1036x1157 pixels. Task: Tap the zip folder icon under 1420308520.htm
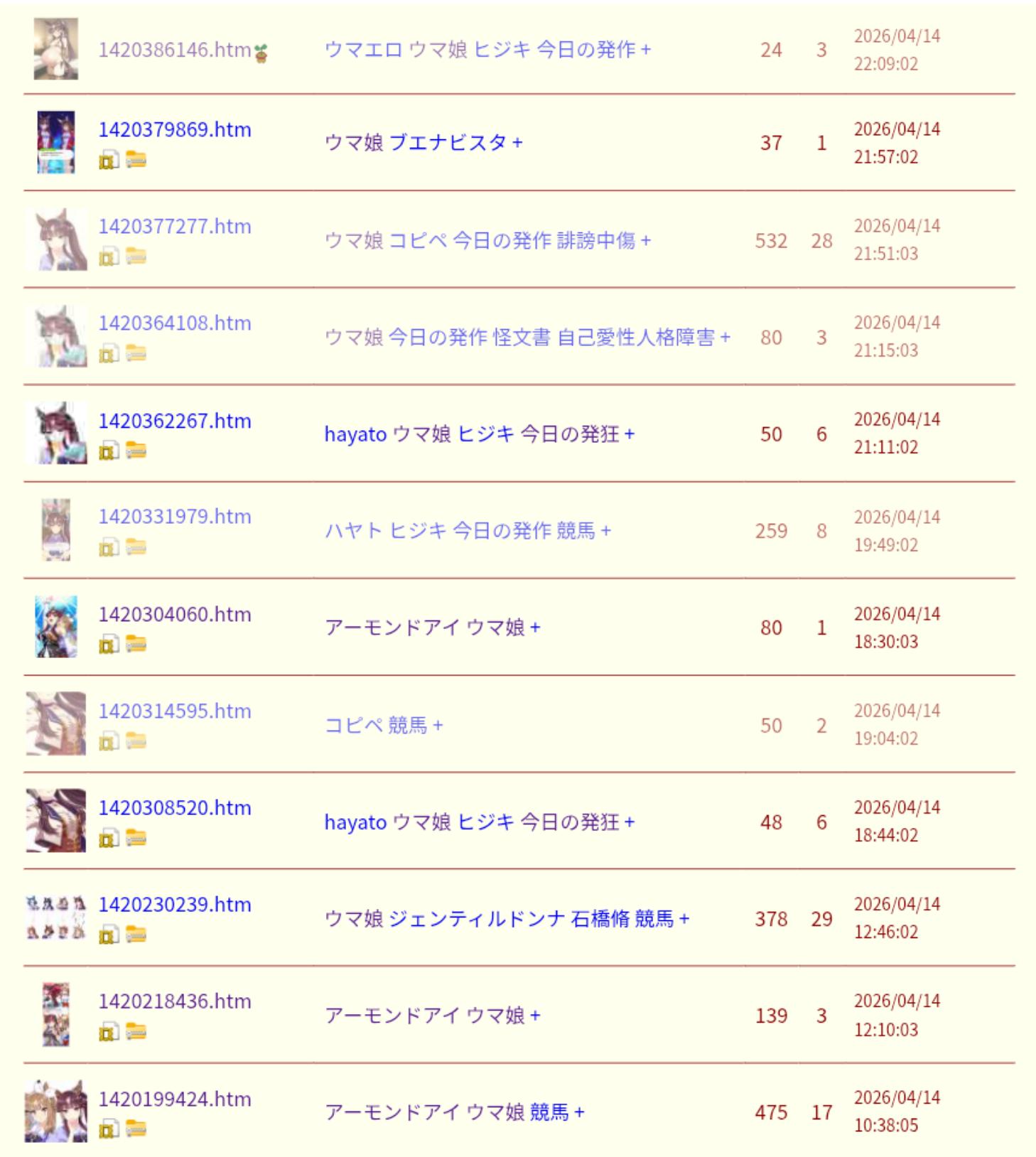(x=136, y=838)
